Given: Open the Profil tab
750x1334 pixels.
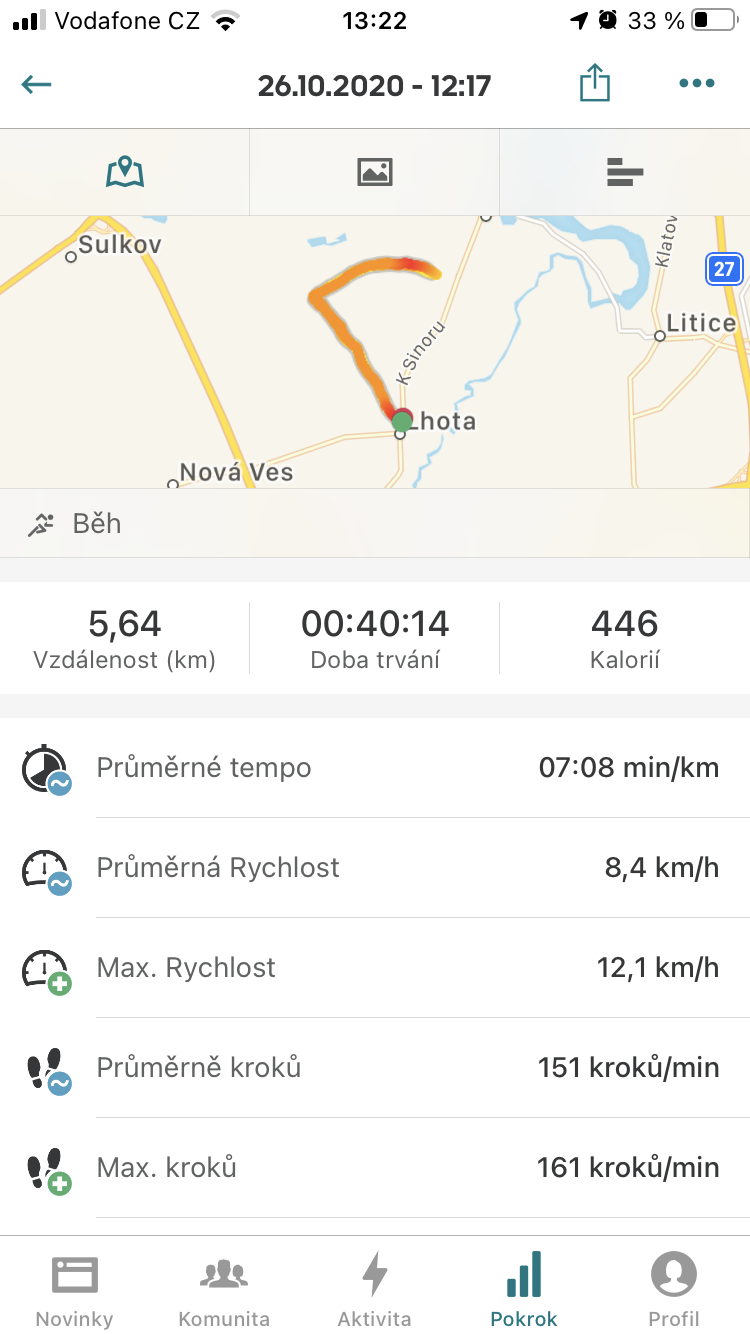Looking at the screenshot, I should [675, 1290].
